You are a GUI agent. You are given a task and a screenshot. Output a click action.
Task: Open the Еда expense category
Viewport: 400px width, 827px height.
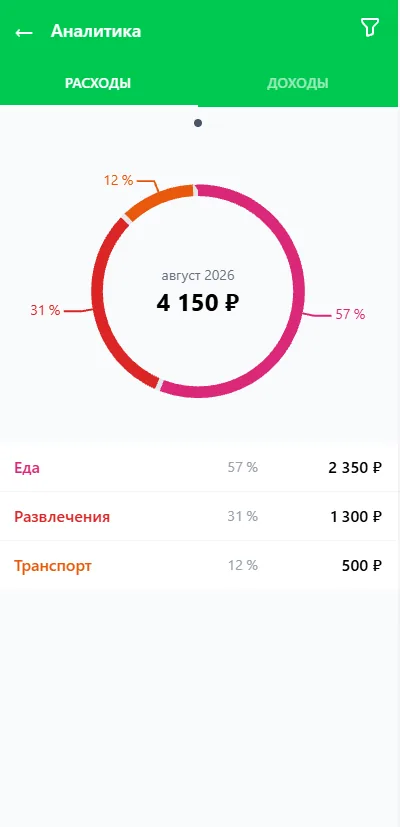click(x=198, y=467)
